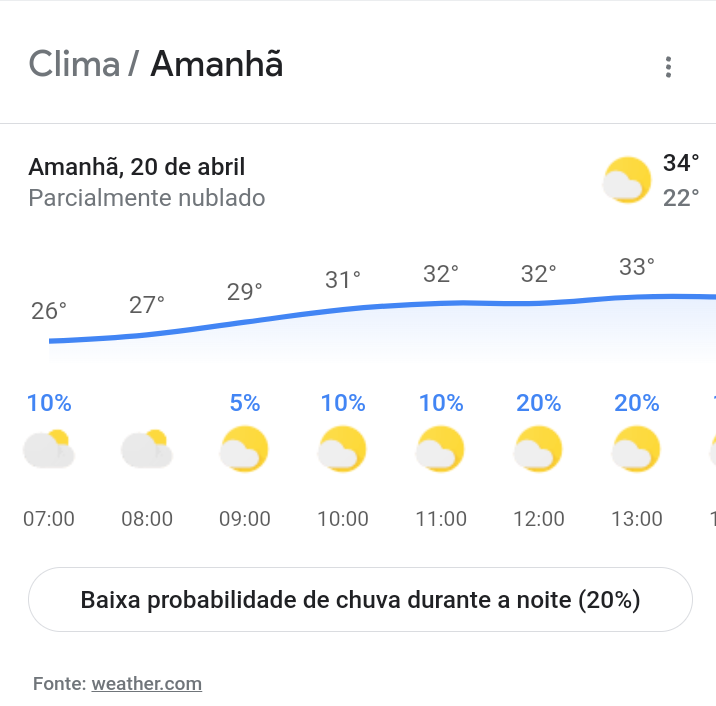Go back to Clima in the header

74,64
